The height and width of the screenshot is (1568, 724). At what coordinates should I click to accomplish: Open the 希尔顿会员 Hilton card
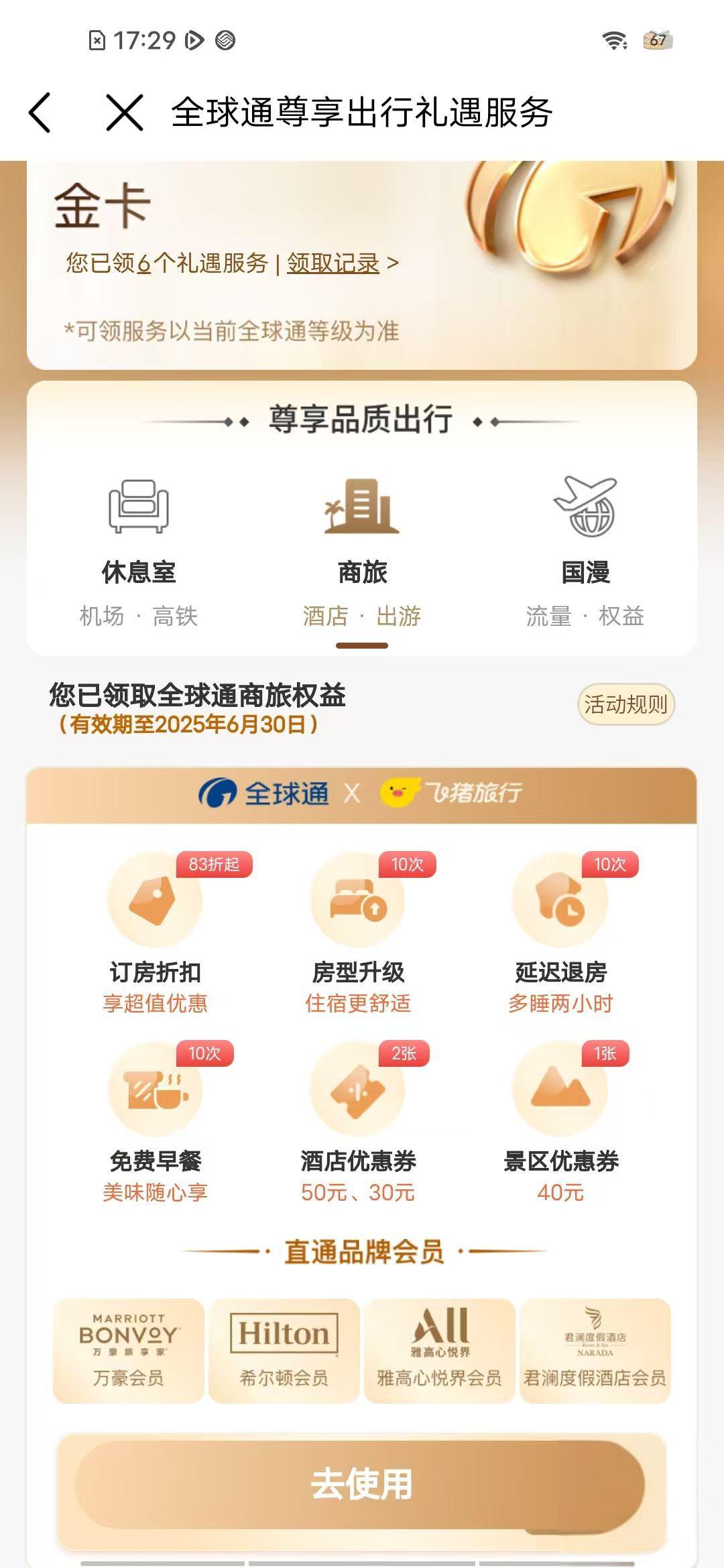click(x=284, y=1350)
